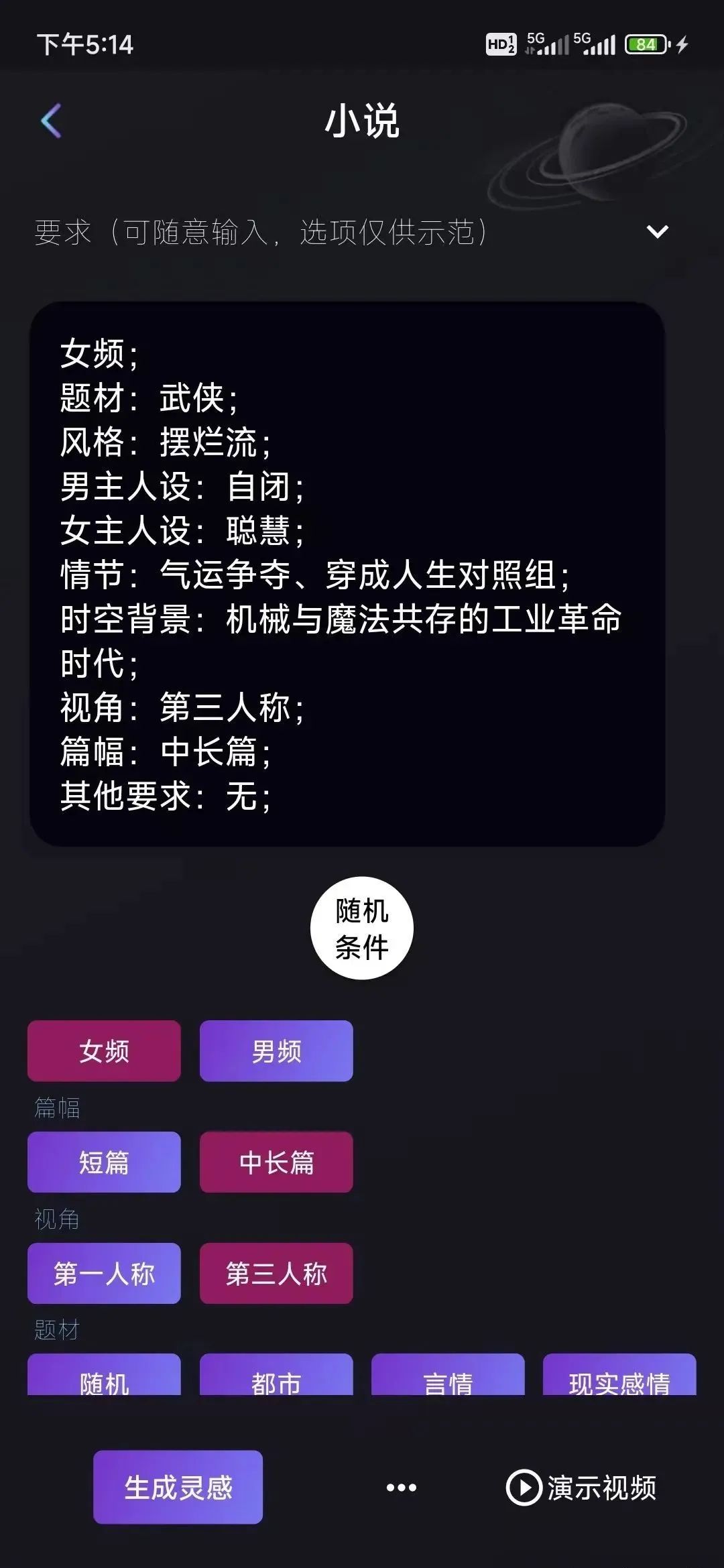Screen dimensions: 724x1568
Task: Tap 生成灵感 to generate ideas
Action: click(x=178, y=1488)
